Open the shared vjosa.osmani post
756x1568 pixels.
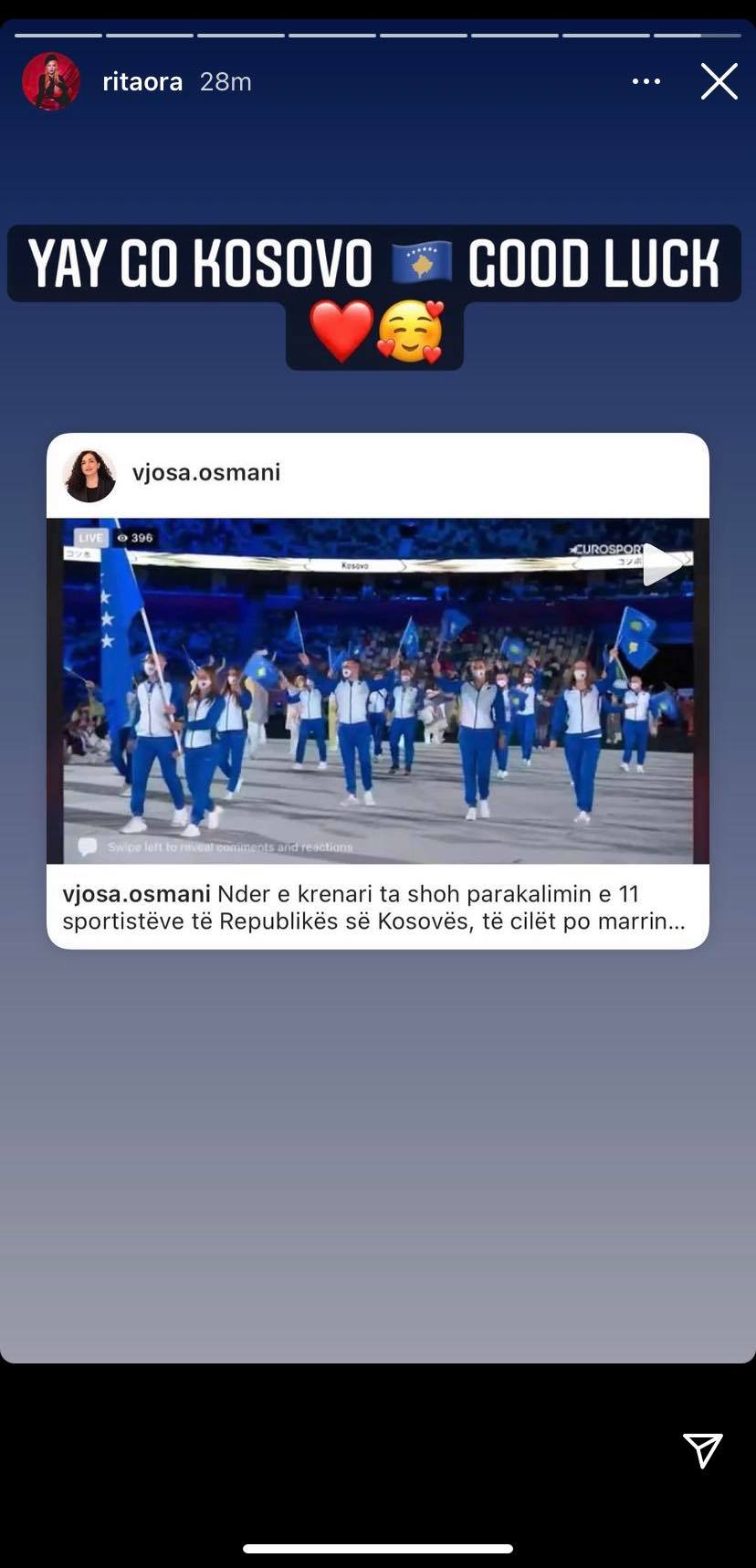click(378, 690)
